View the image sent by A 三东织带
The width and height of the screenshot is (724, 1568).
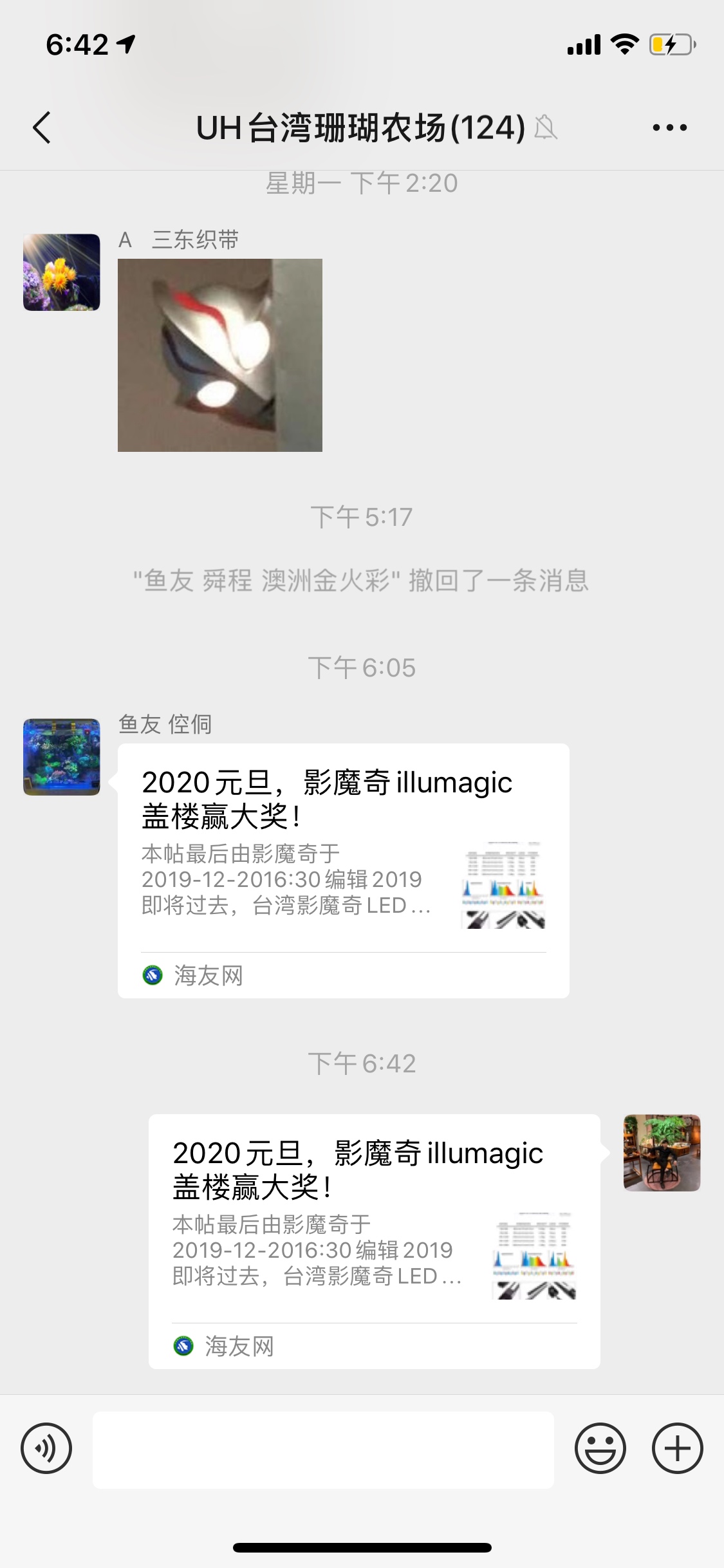pyautogui.click(x=220, y=355)
